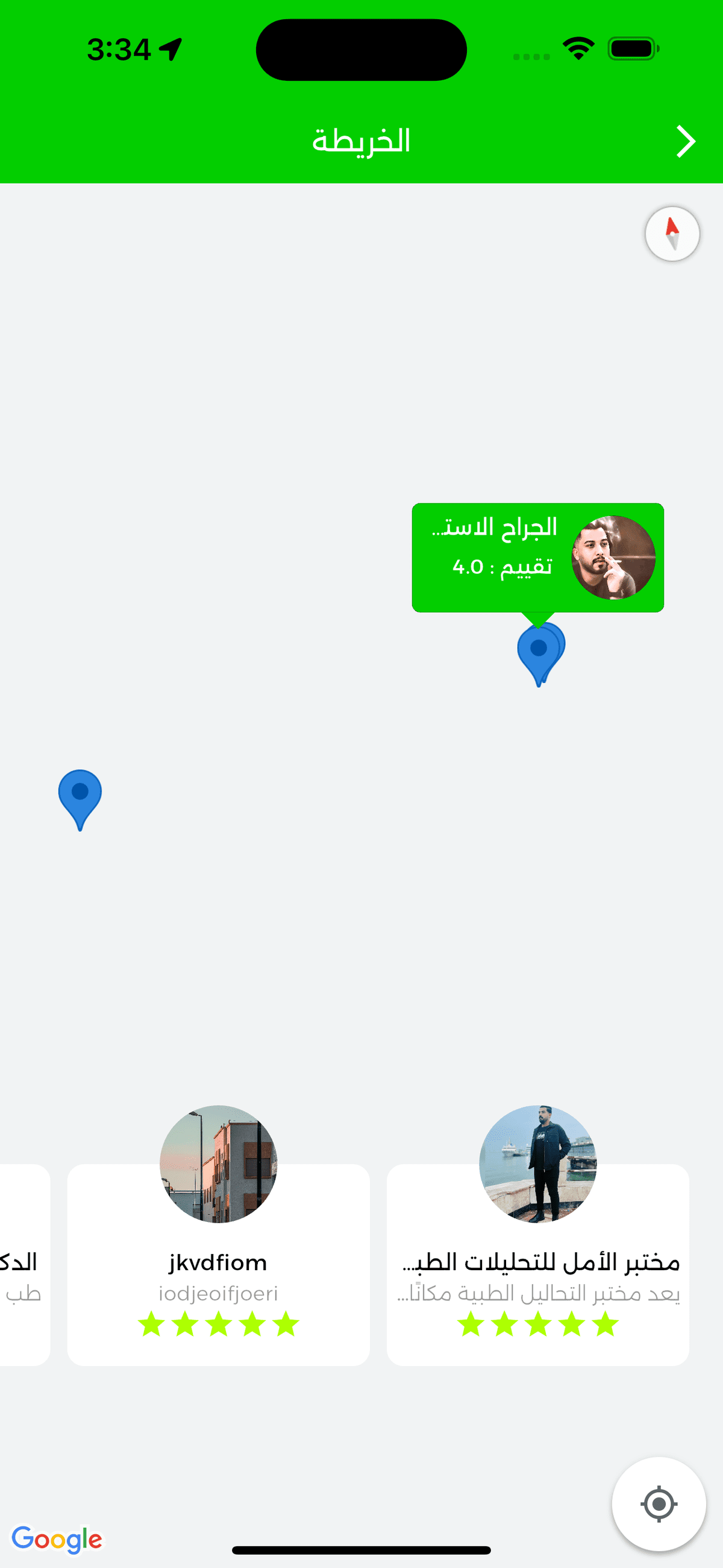Image resolution: width=723 pixels, height=1568 pixels.
Task: Tap the compass to reset map orientation
Action: [672, 235]
